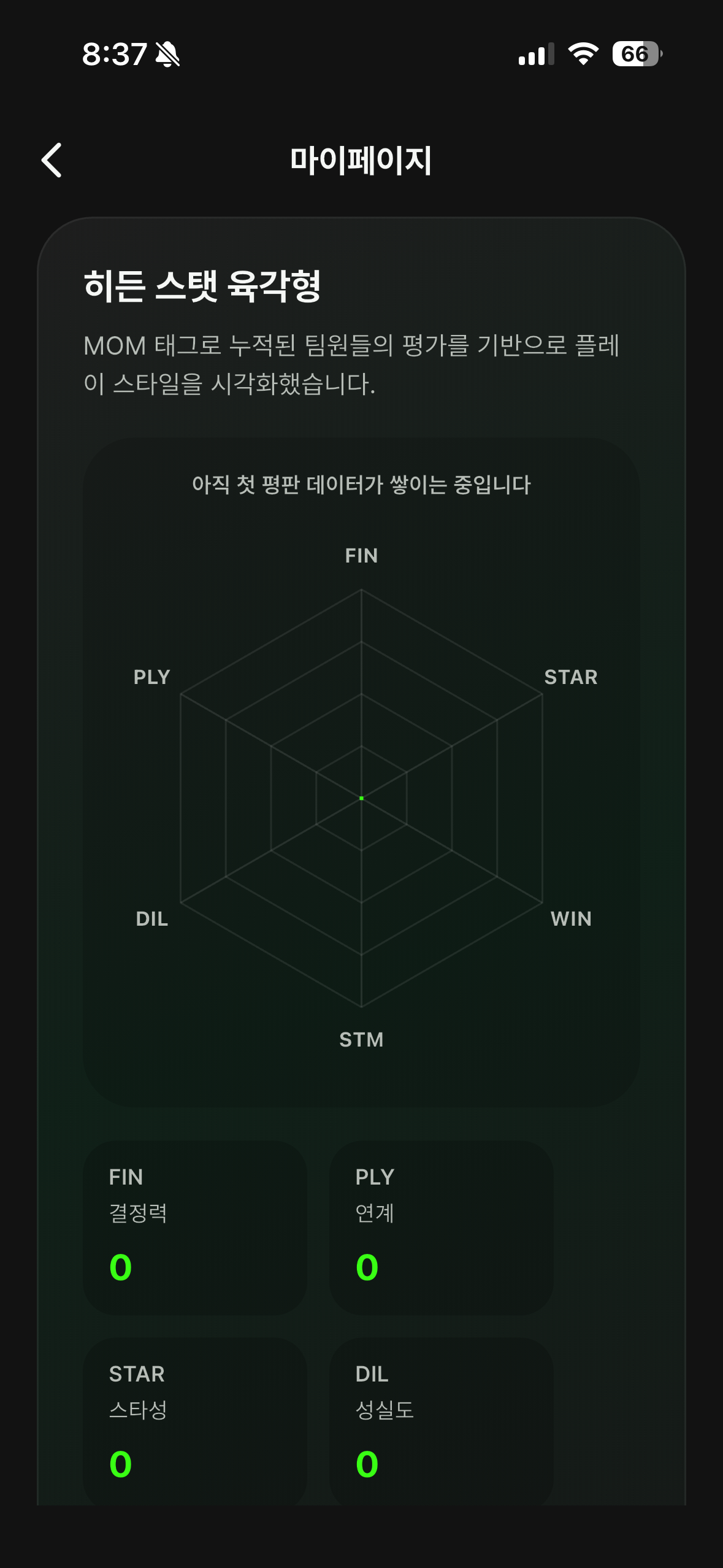Select the STAR axis label on the chart
Image resolution: width=723 pixels, height=1568 pixels.
tap(571, 677)
